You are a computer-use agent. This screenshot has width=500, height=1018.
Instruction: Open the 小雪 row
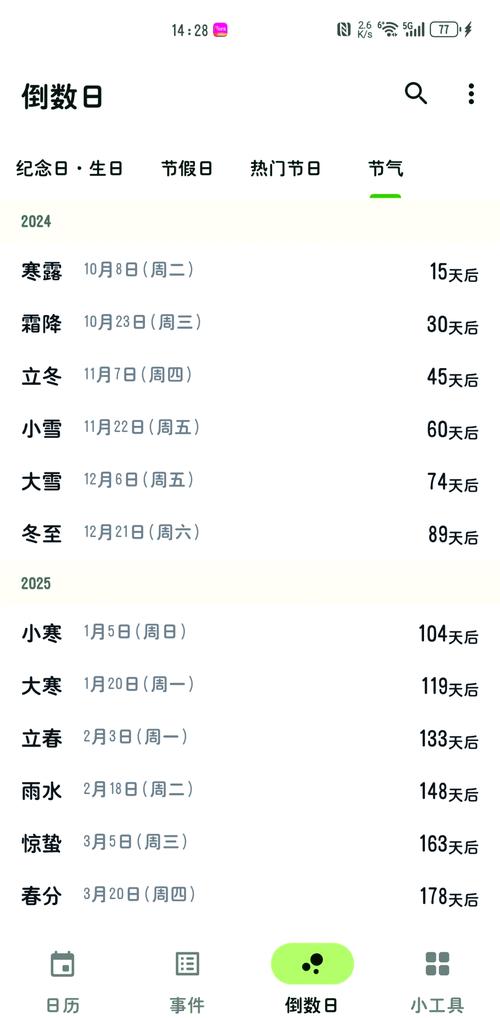coord(250,429)
